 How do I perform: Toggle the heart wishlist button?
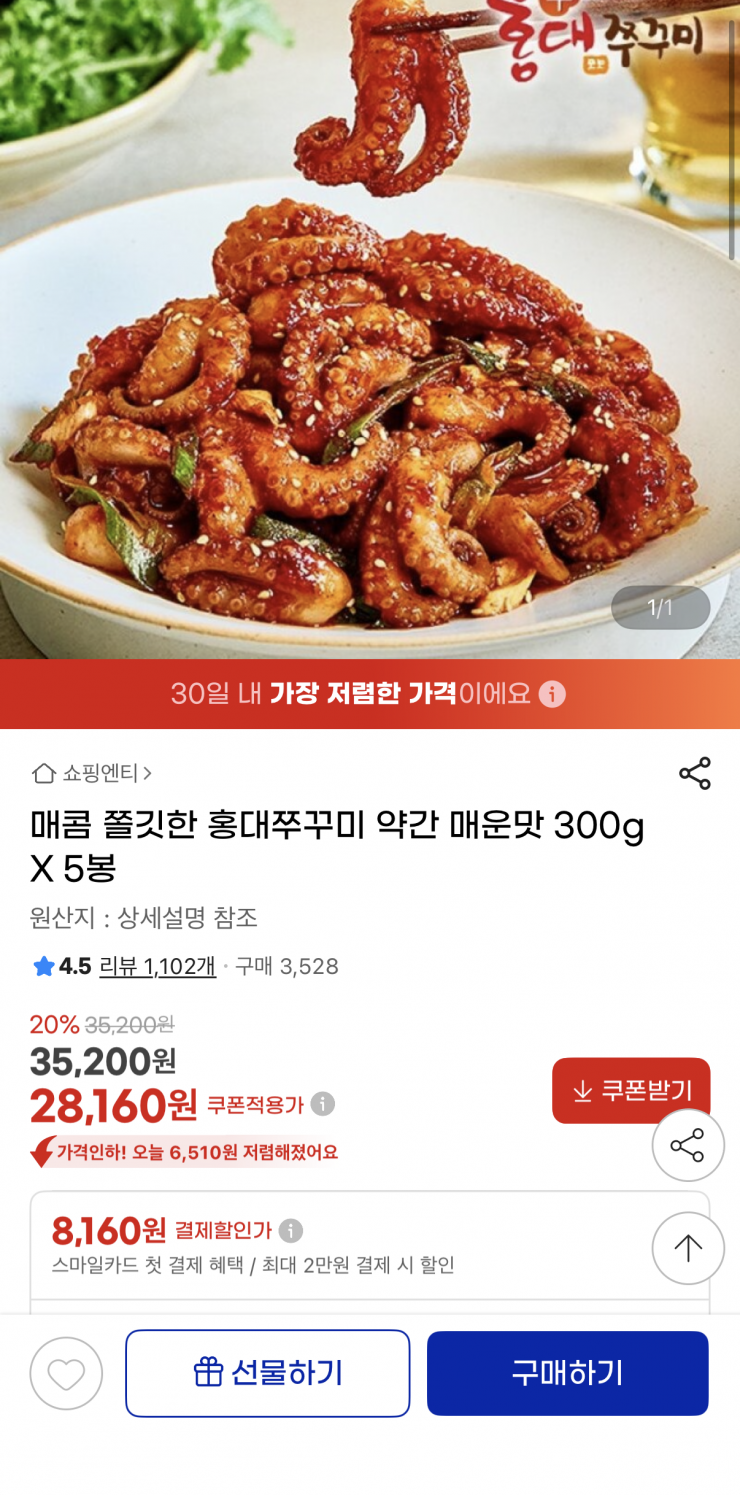tap(66, 1373)
